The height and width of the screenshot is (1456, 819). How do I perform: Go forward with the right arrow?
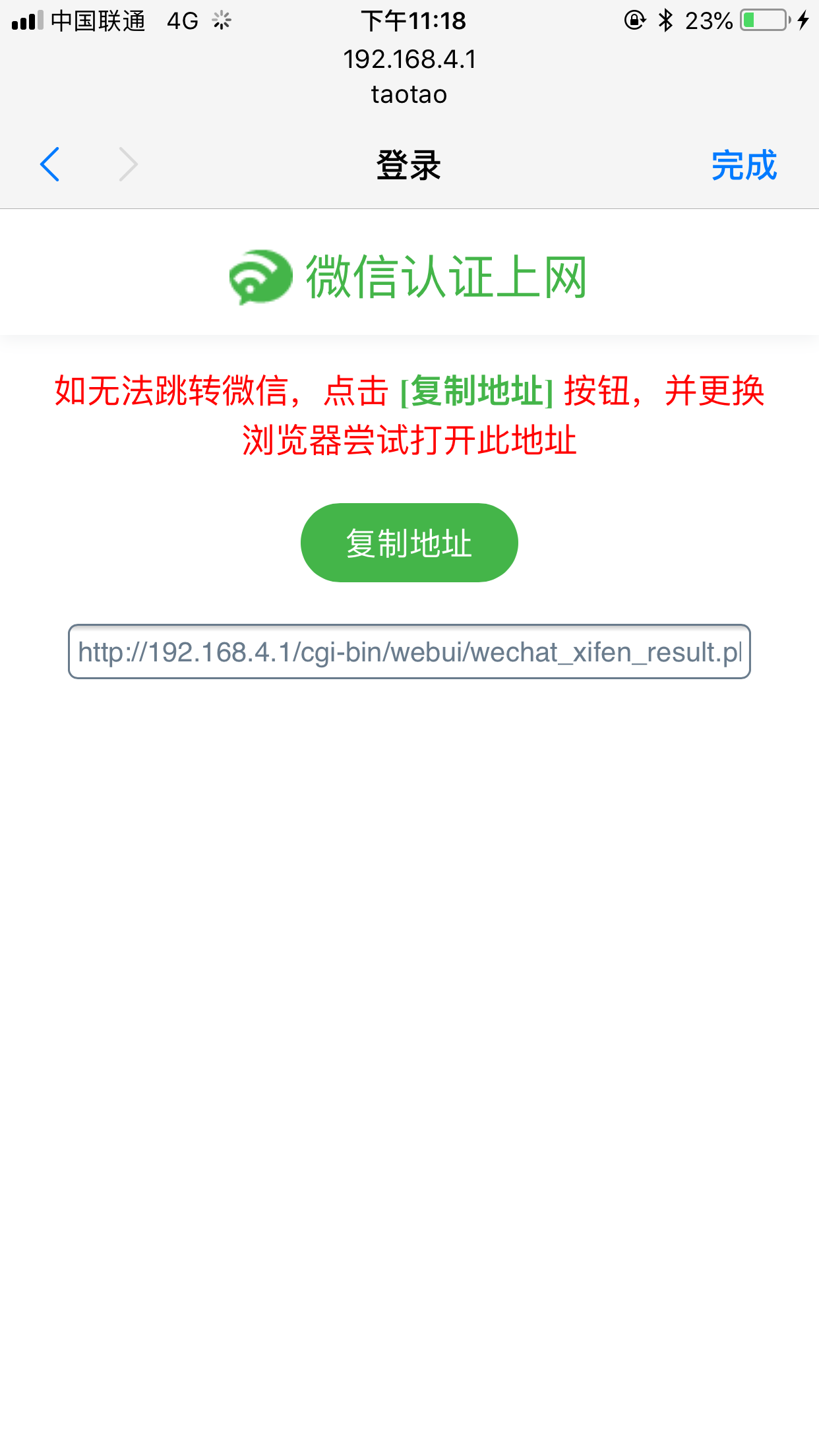tap(128, 165)
